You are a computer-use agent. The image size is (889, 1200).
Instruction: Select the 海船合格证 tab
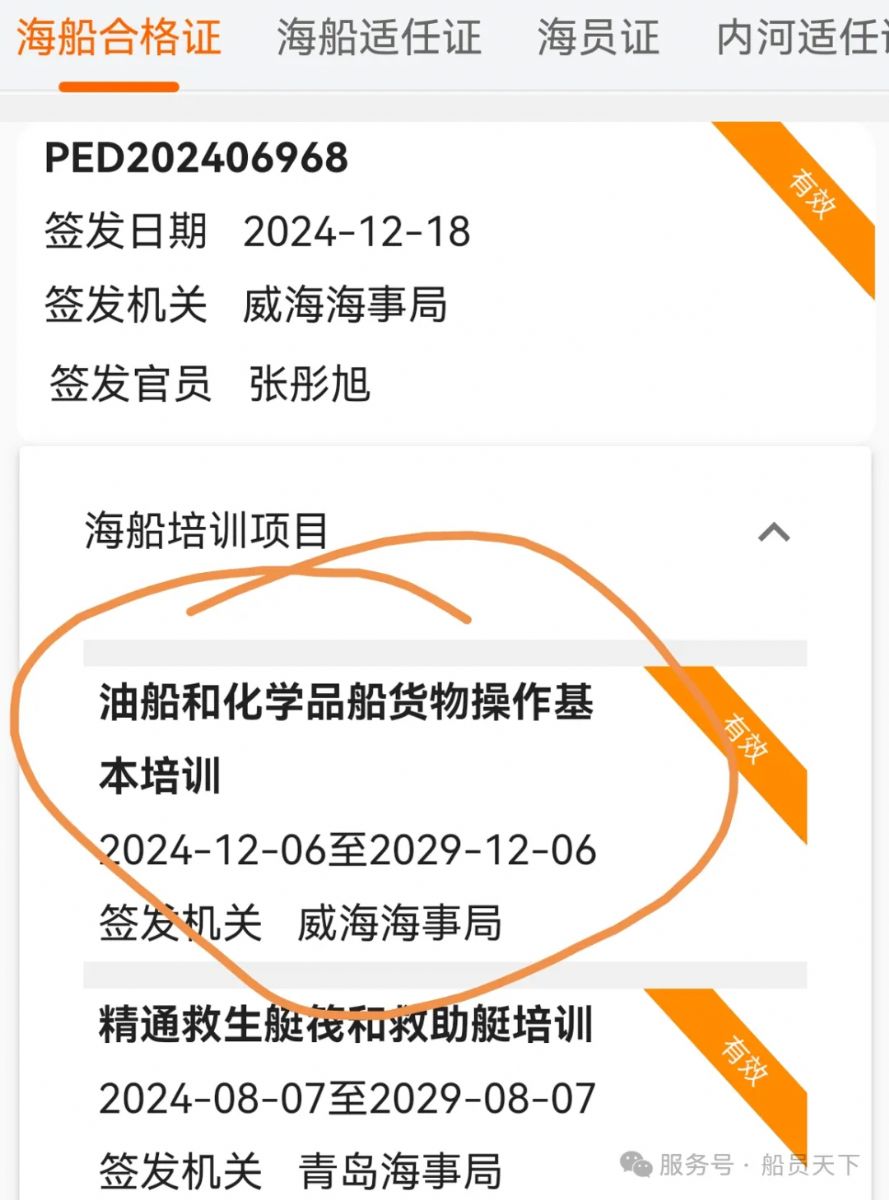coord(118,38)
